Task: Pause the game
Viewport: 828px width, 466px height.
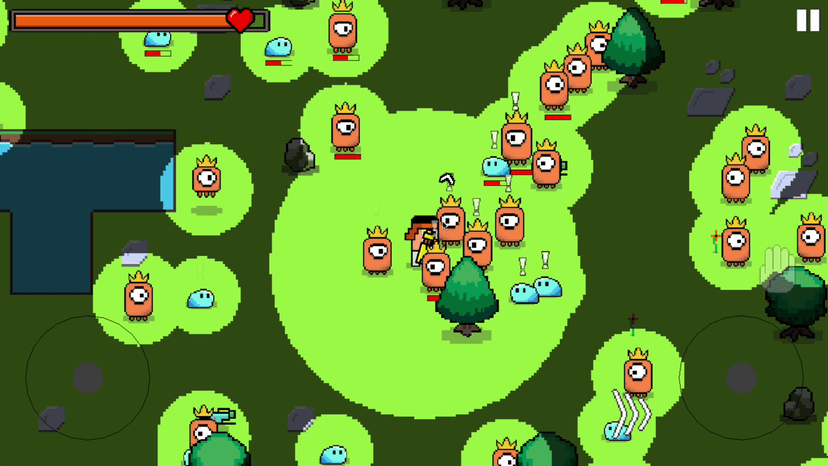Action: click(x=807, y=20)
